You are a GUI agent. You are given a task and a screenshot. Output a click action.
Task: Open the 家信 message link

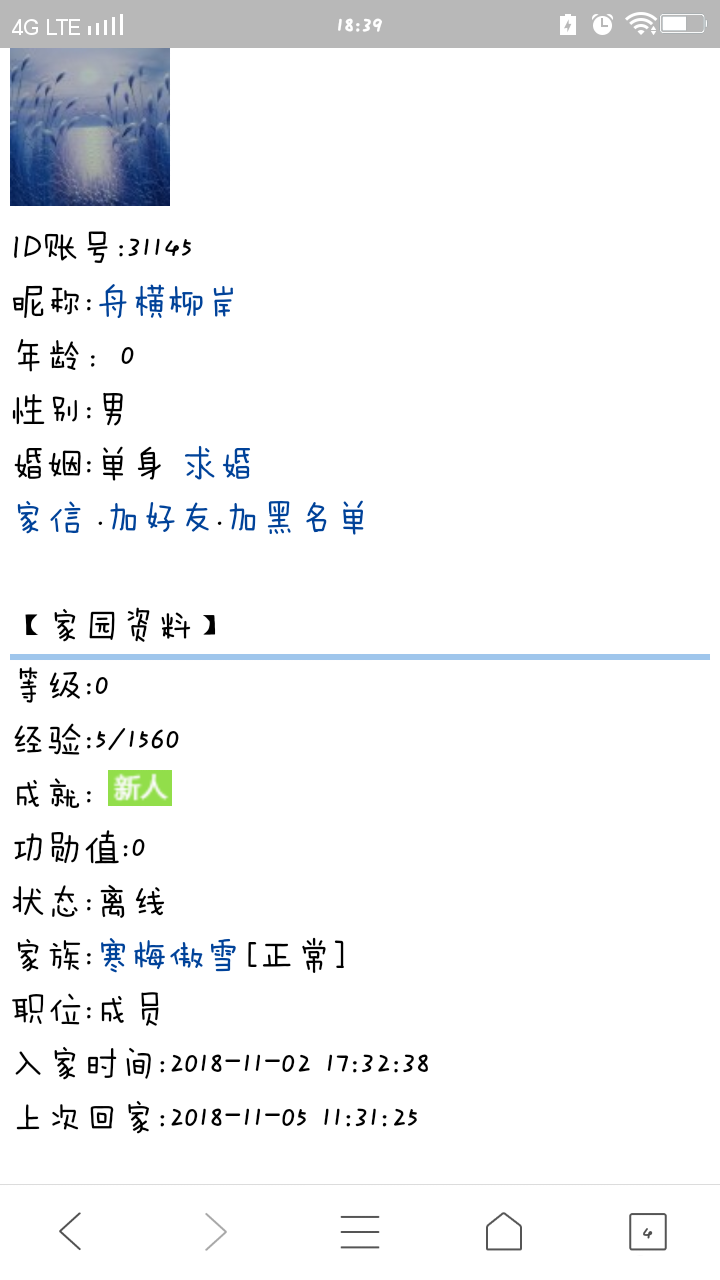pos(49,518)
